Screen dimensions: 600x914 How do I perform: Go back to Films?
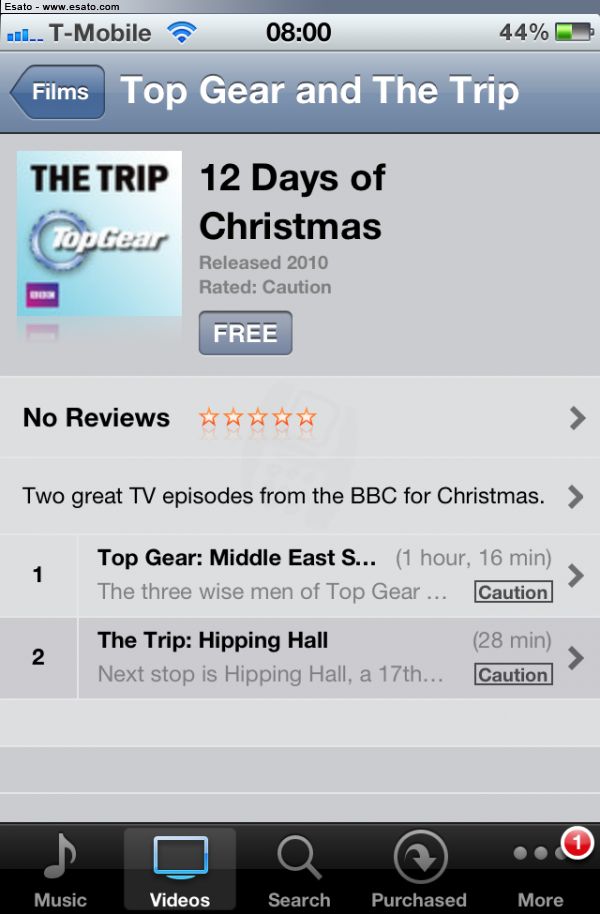pyautogui.click(x=58, y=92)
